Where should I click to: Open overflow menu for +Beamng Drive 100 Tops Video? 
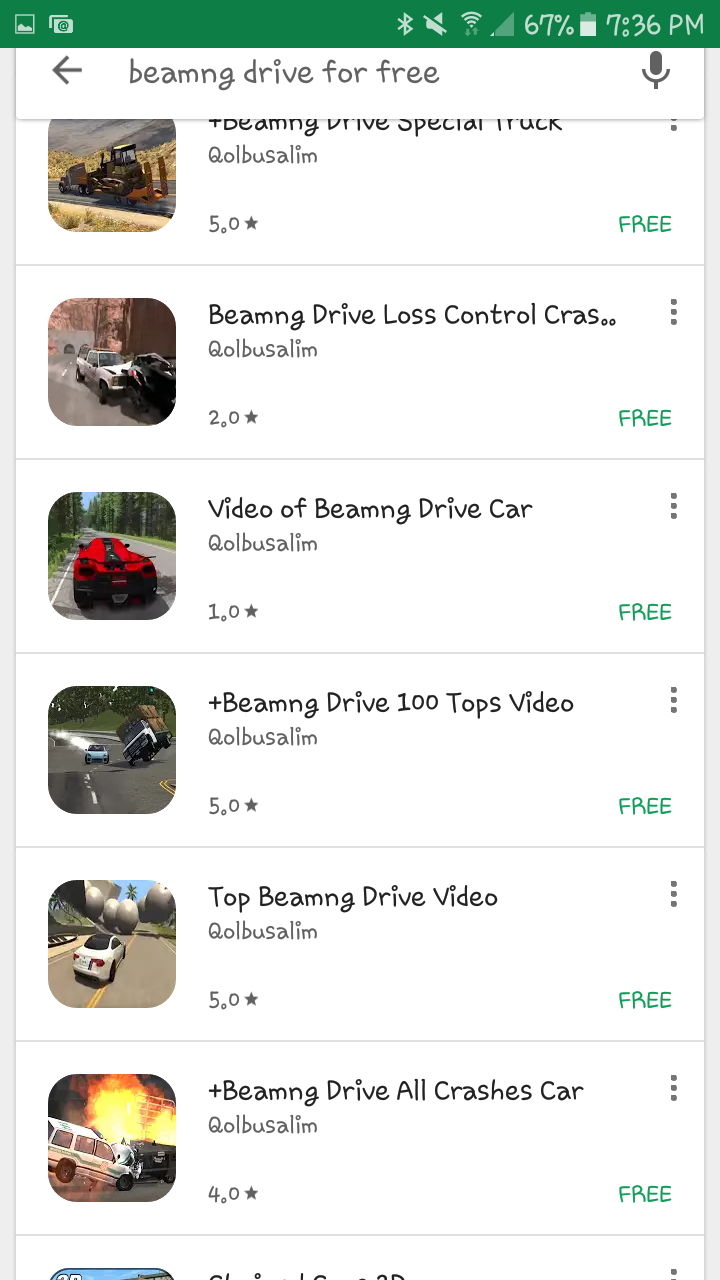[x=674, y=700]
